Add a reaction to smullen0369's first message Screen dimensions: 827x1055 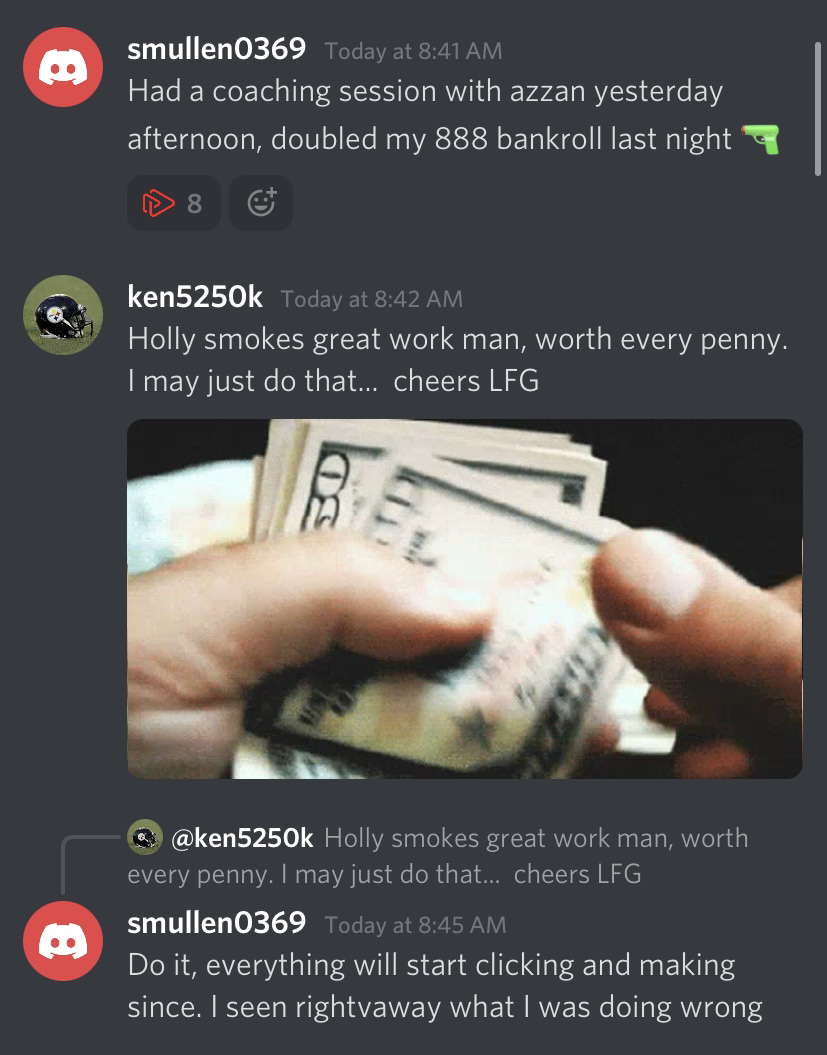(261, 204)
